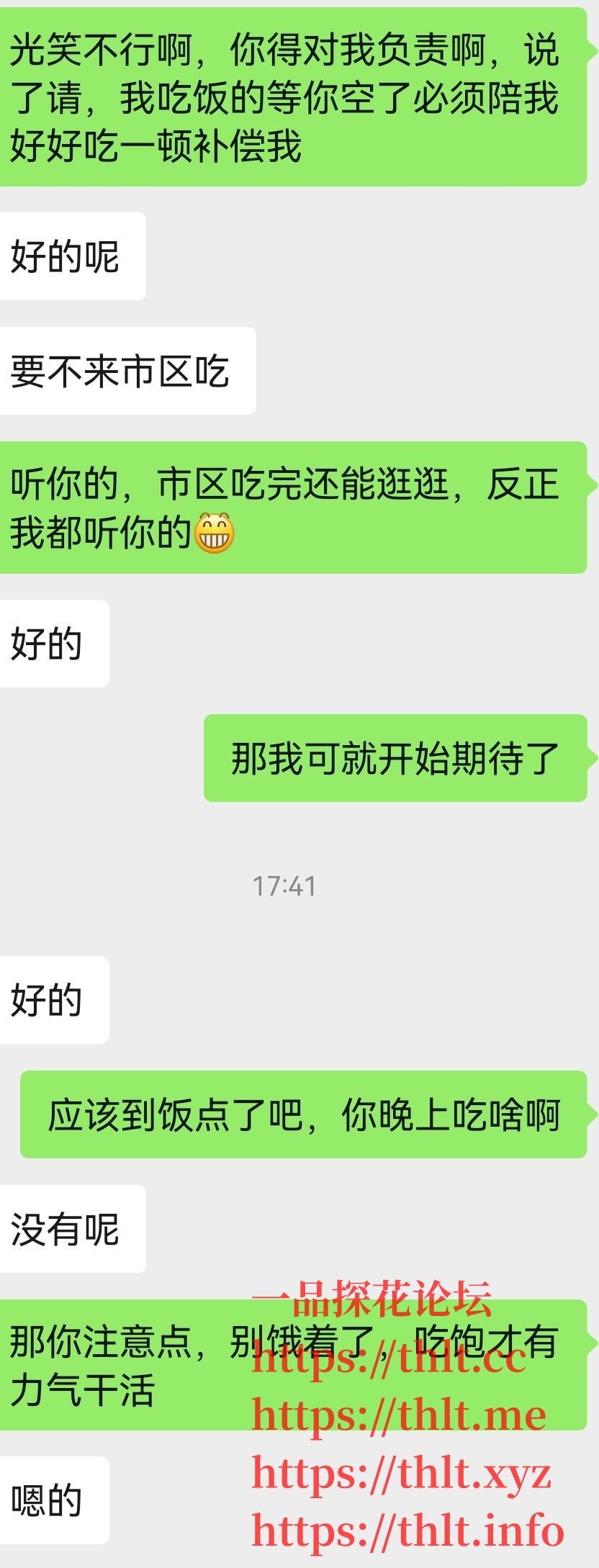Click the grinning emoji in the 听你的 message
Image resolution: width=599 pixels, height=1568 pixels.
click(215, 534)
